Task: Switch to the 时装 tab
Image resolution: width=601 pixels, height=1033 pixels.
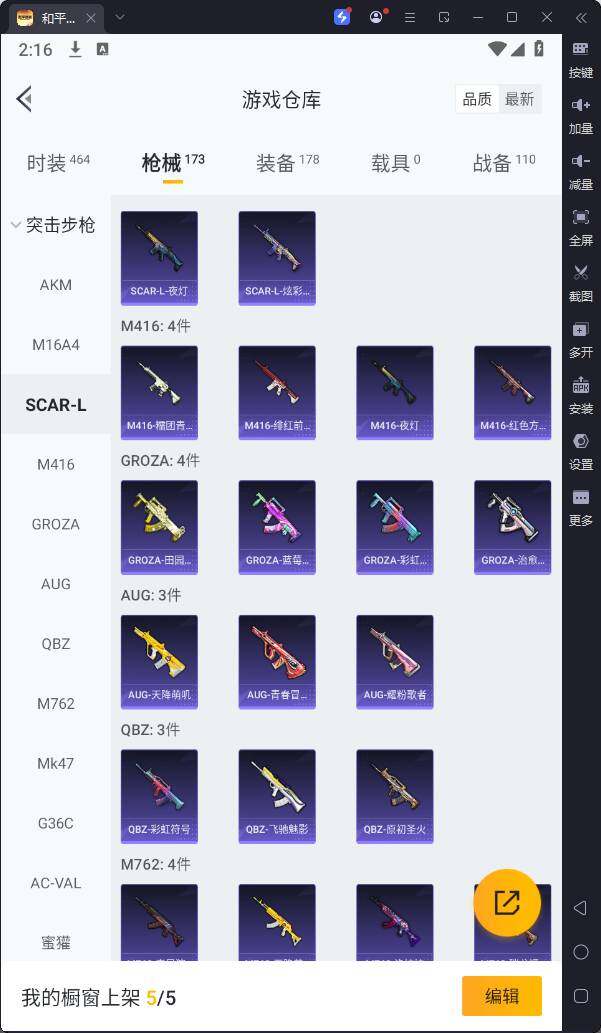Action: [58, 163]
